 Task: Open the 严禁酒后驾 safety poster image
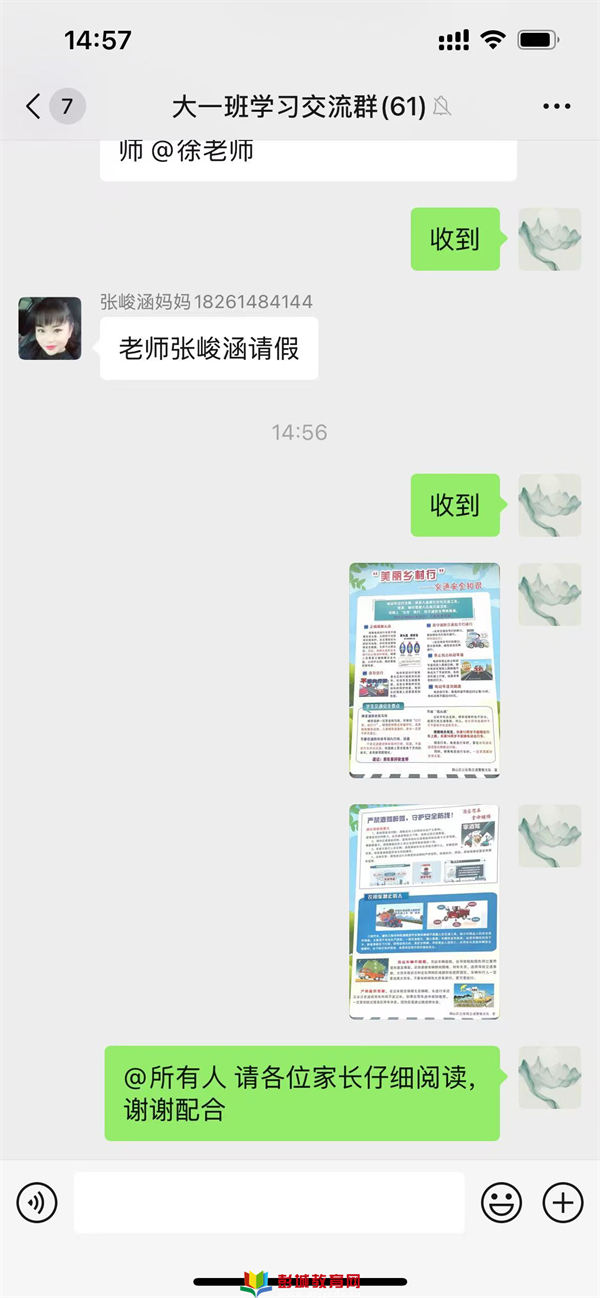pyautogui.click(x=424, y=911)
